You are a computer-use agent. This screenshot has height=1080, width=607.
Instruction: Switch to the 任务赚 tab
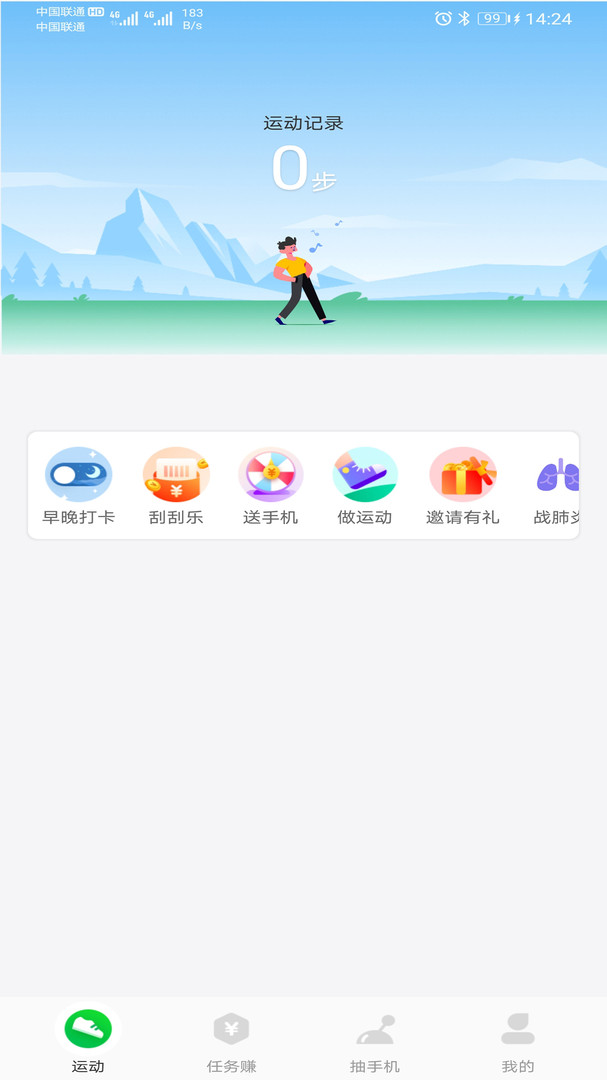231,1041
